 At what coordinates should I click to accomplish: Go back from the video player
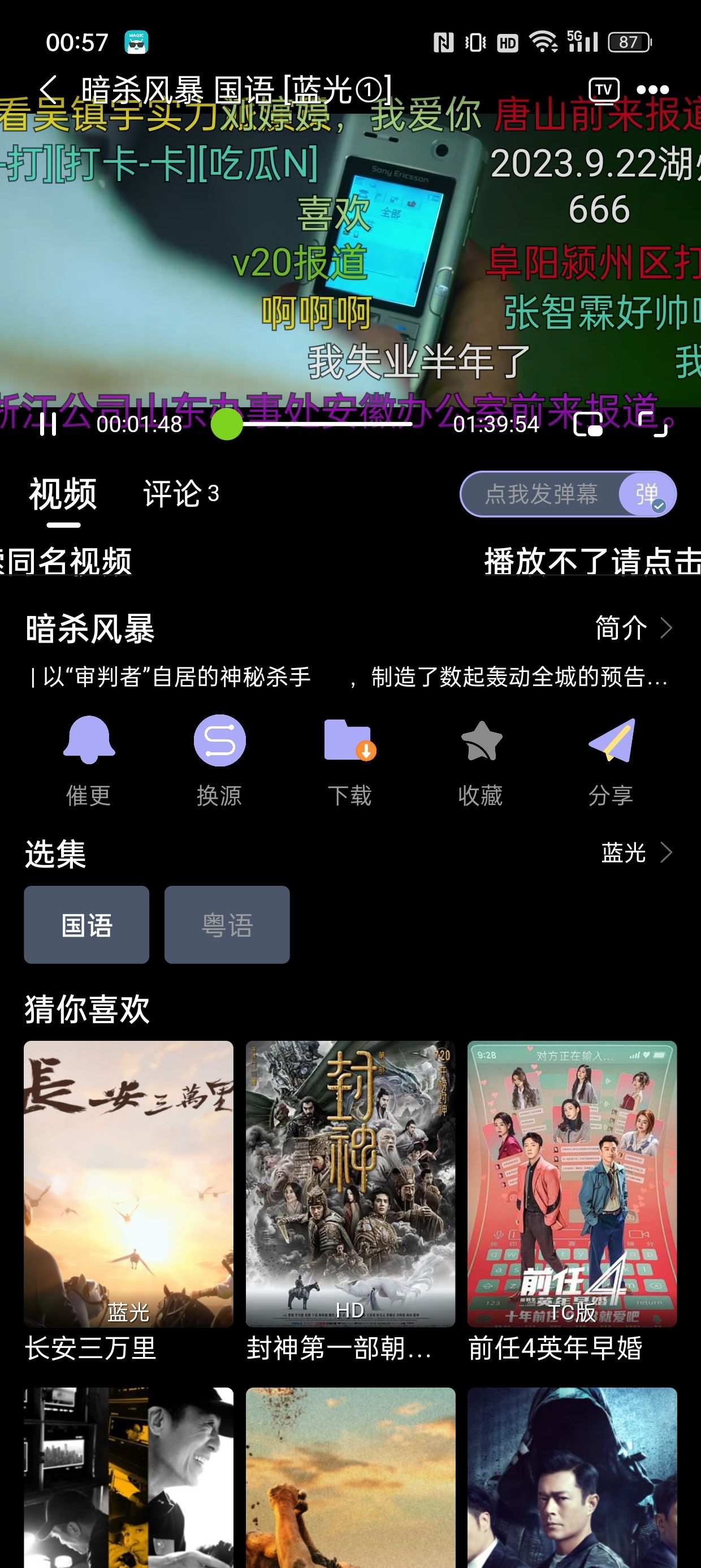[49, 90]
